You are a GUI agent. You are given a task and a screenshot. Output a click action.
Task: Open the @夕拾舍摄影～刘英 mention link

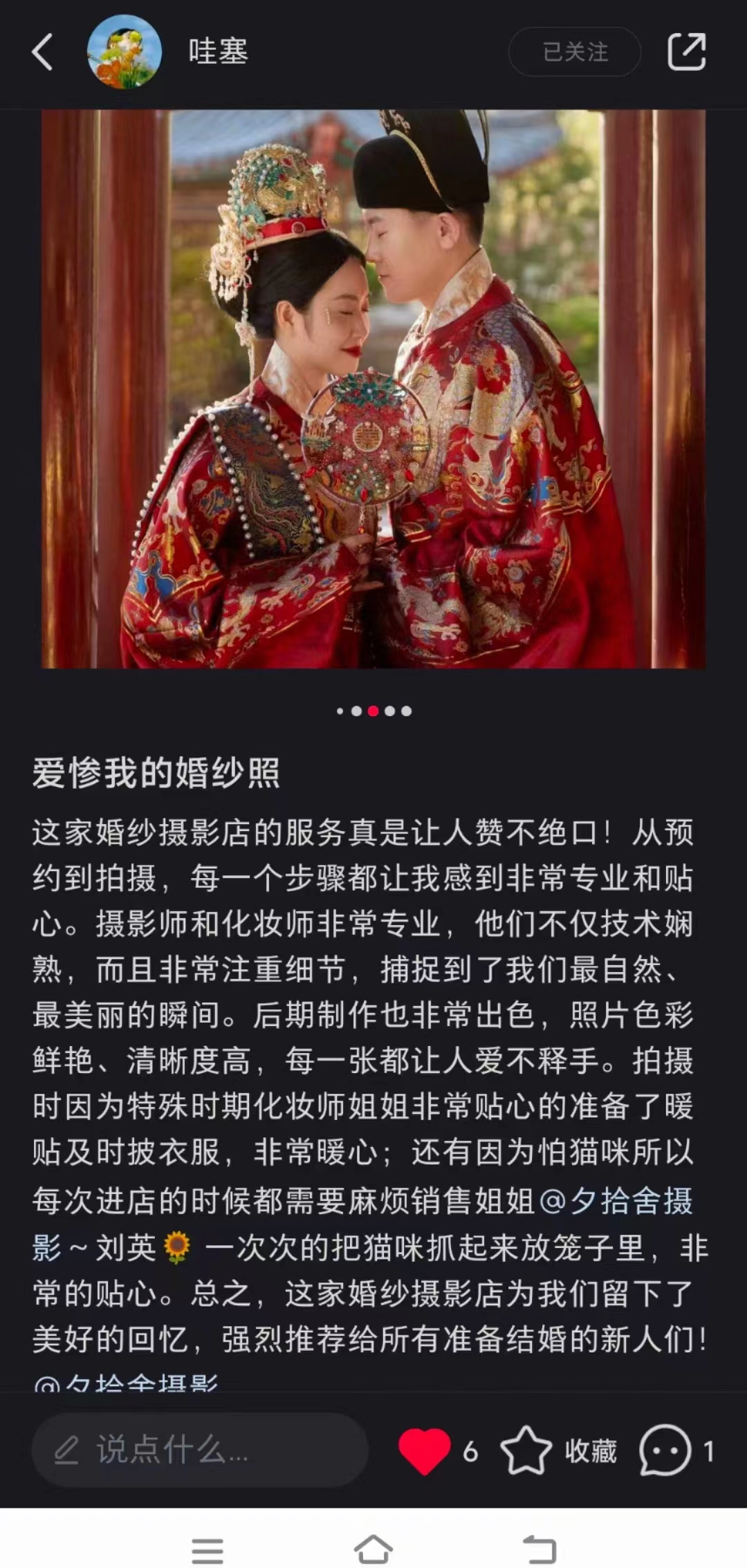(x=614, y=1202)
